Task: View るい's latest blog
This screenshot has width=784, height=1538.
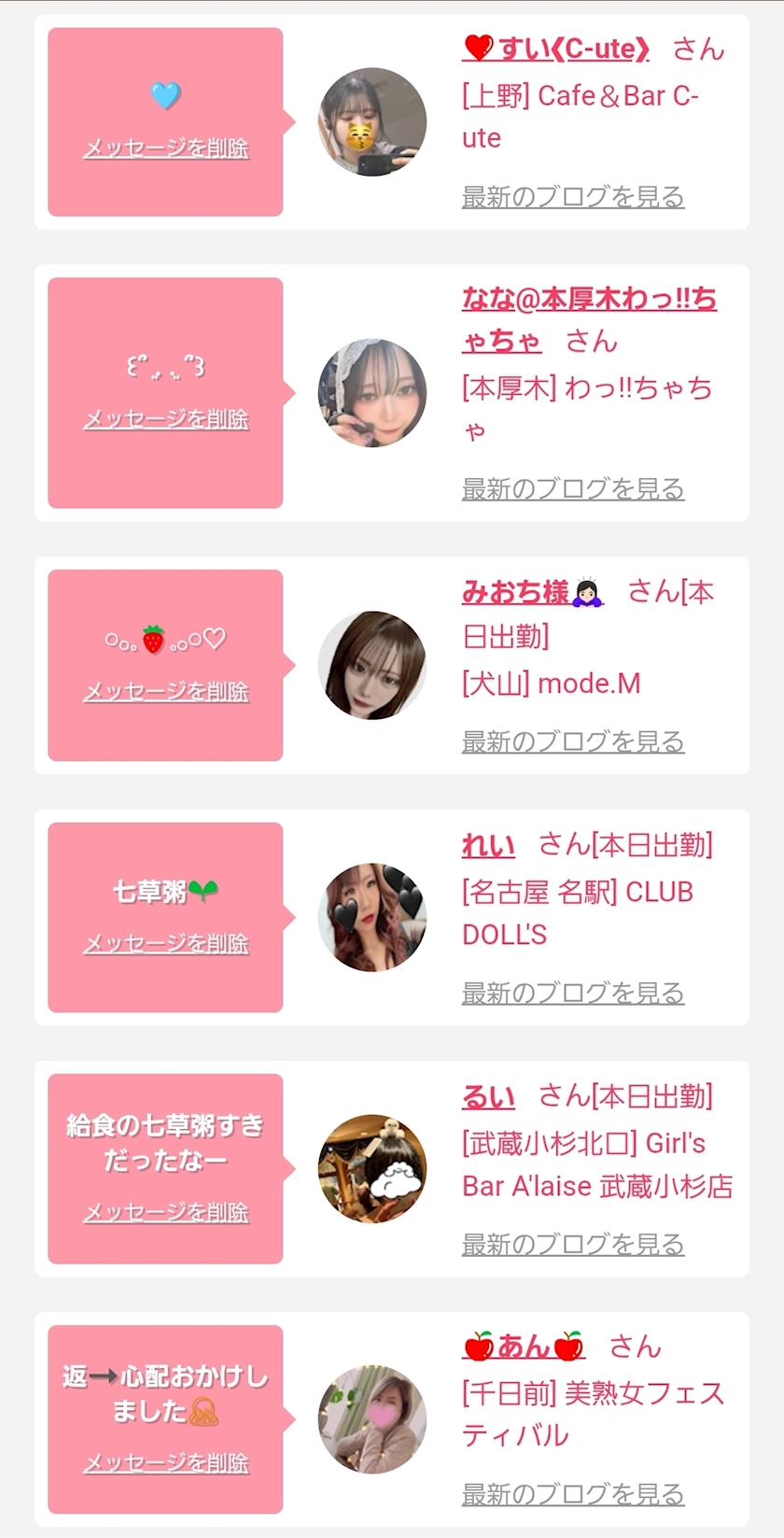Action: tap(573, 1244)
